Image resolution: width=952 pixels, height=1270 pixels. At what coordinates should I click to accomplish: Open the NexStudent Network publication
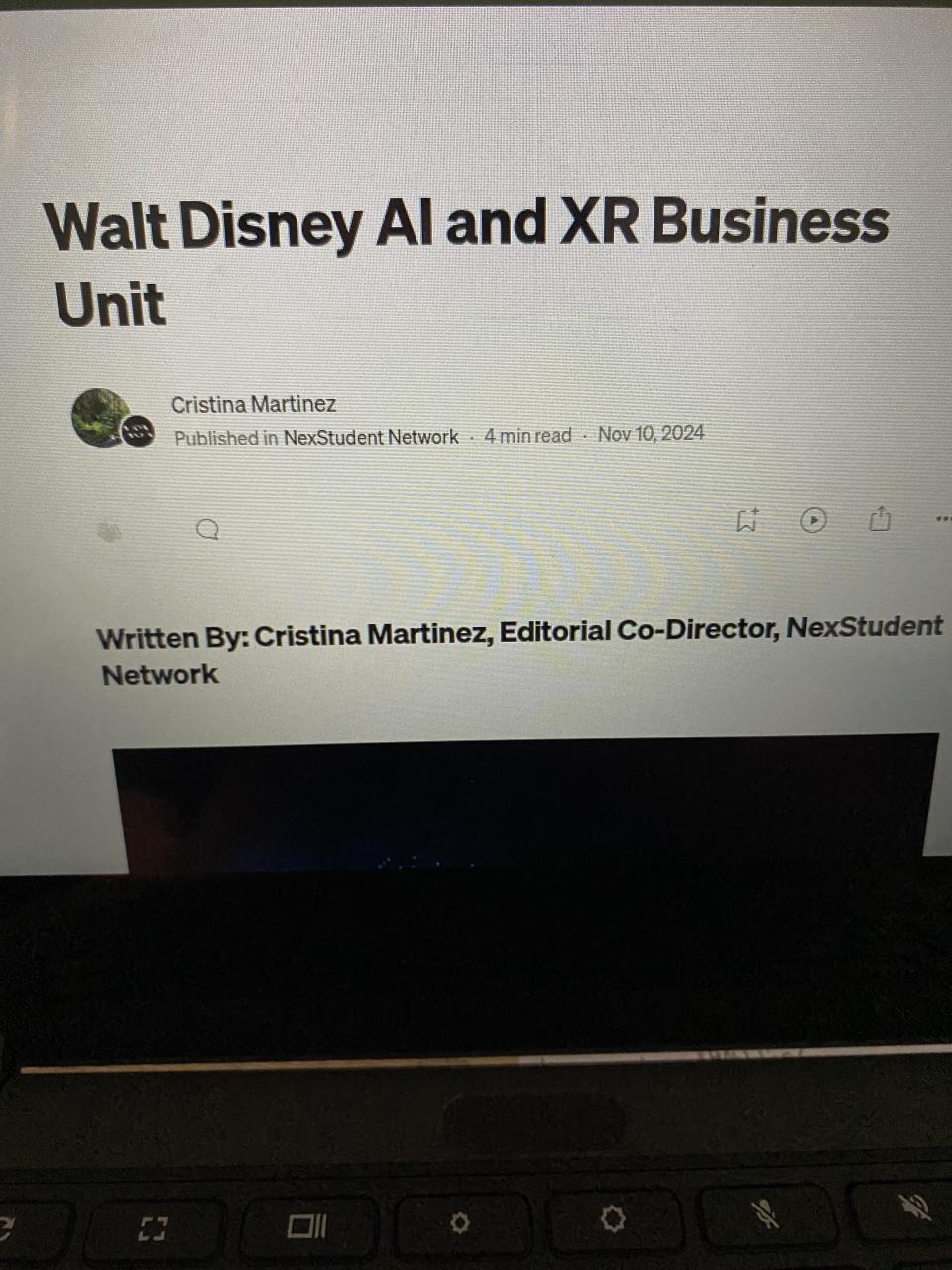point(371,437)
